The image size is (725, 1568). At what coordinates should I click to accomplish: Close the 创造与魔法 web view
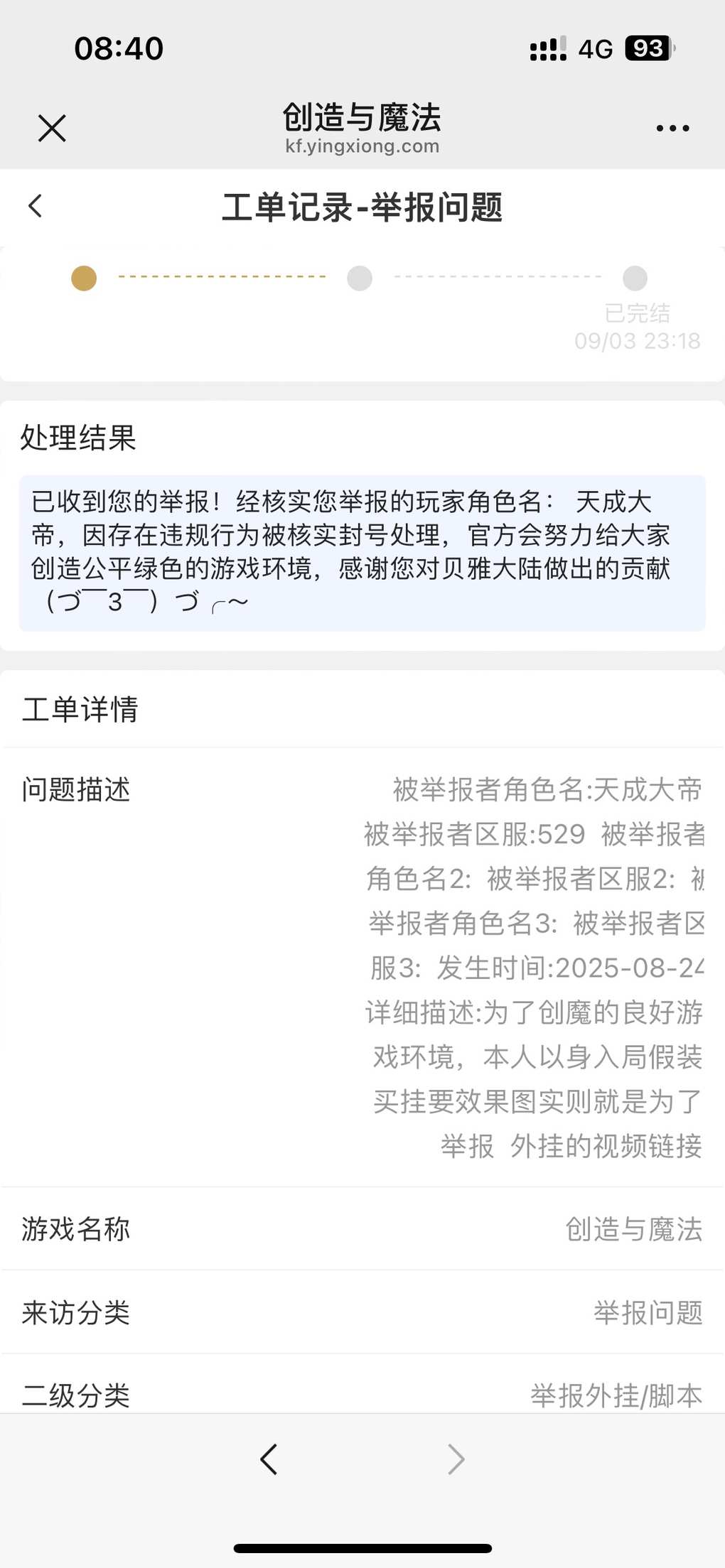[52, 129]
